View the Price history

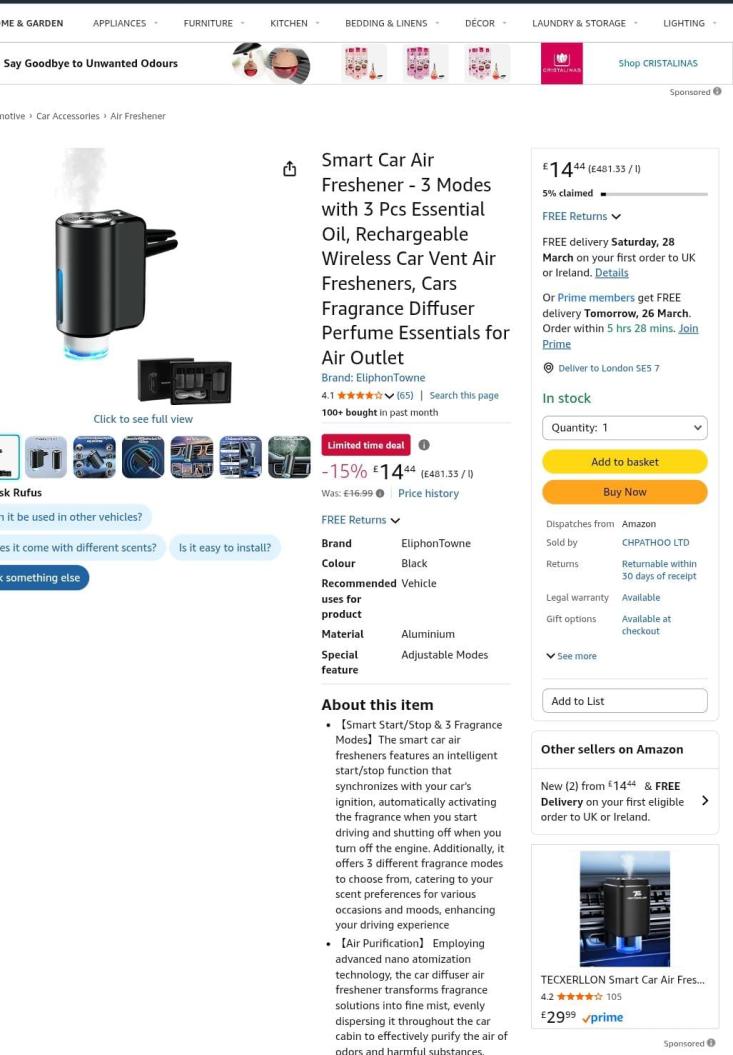(428, 493)
